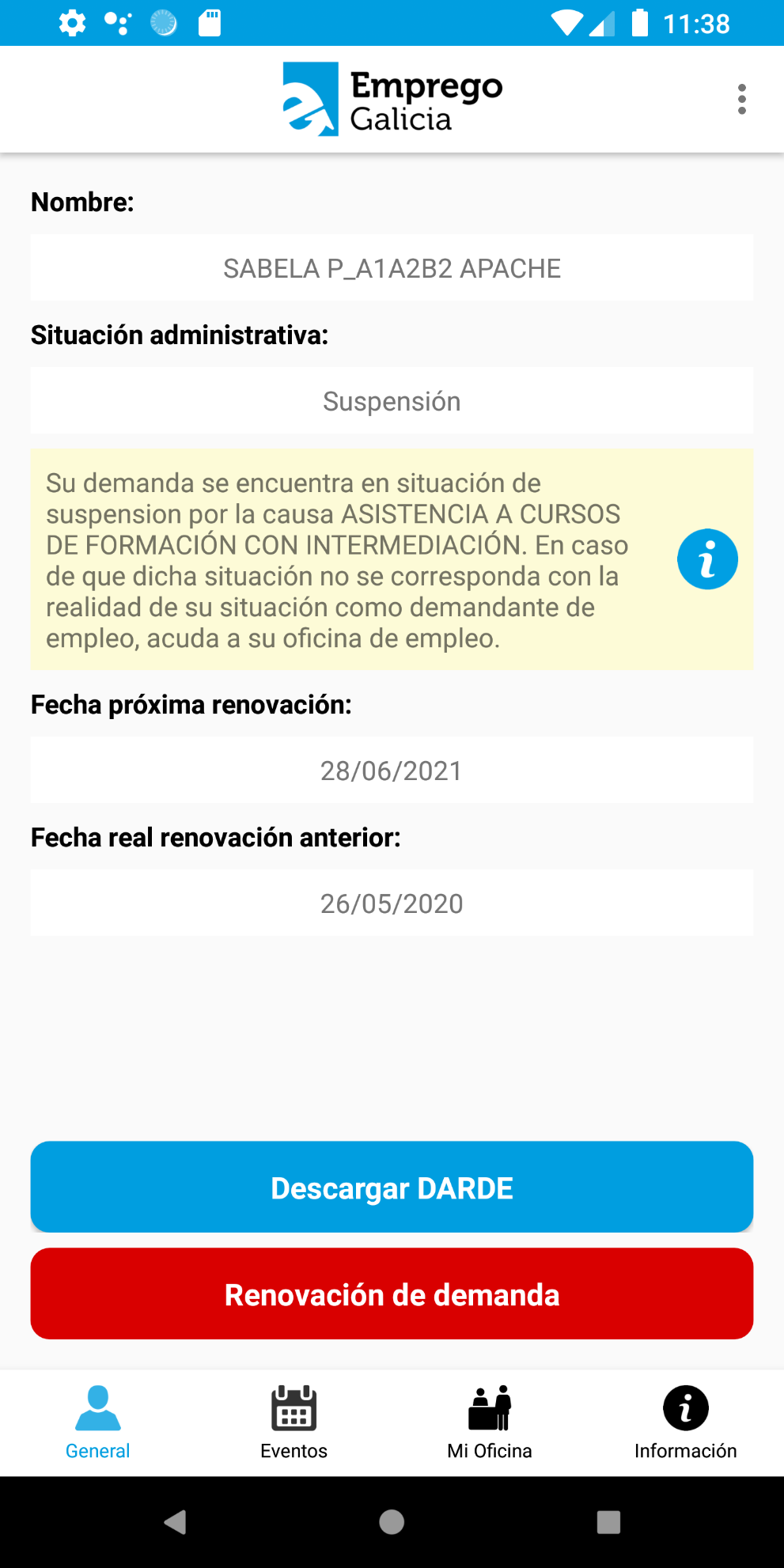Switch to the Eventos tab
The height and width of the screenshot is (1568, 784).
(294, 1424)
